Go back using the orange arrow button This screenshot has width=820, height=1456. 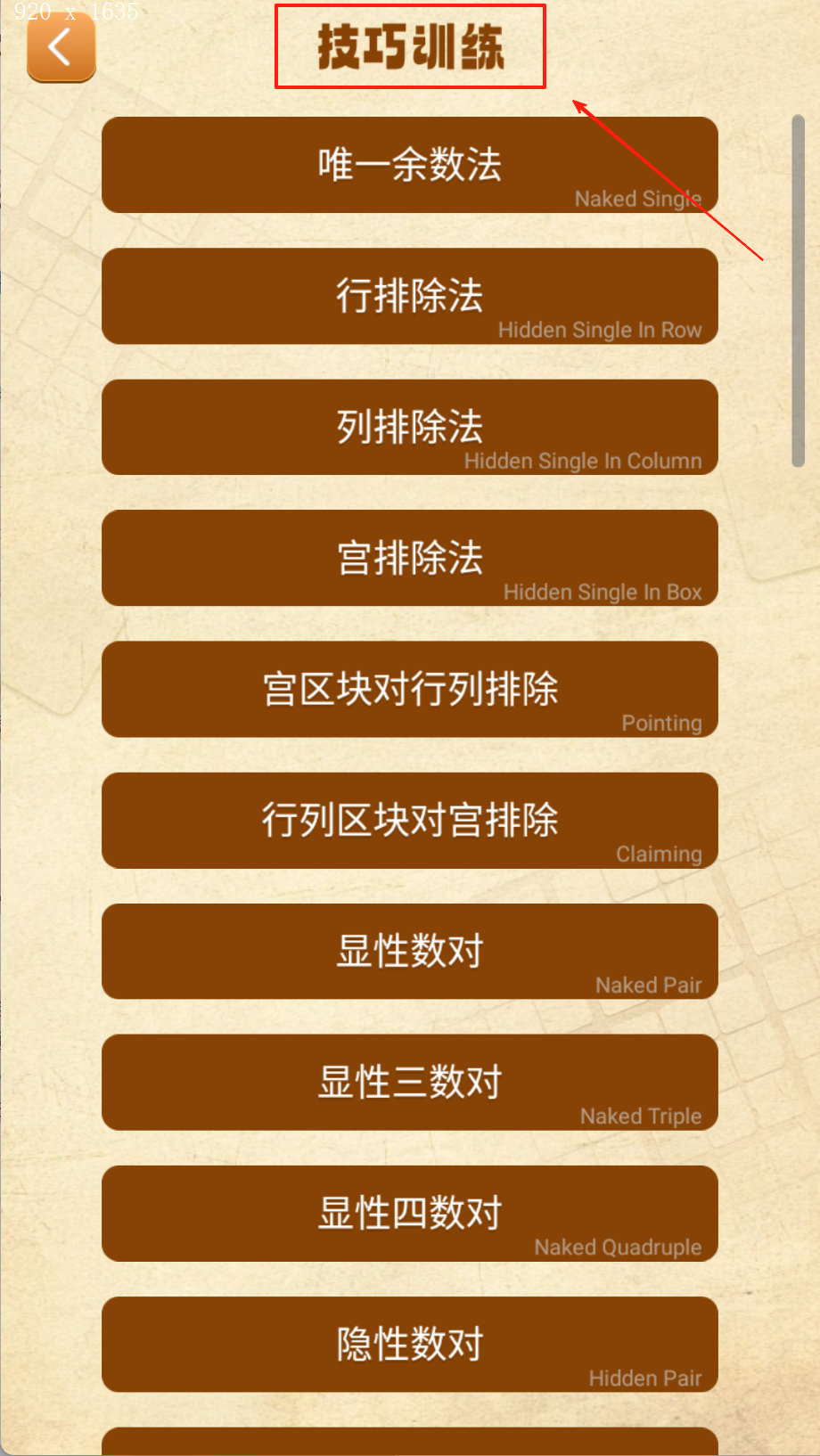61,48
